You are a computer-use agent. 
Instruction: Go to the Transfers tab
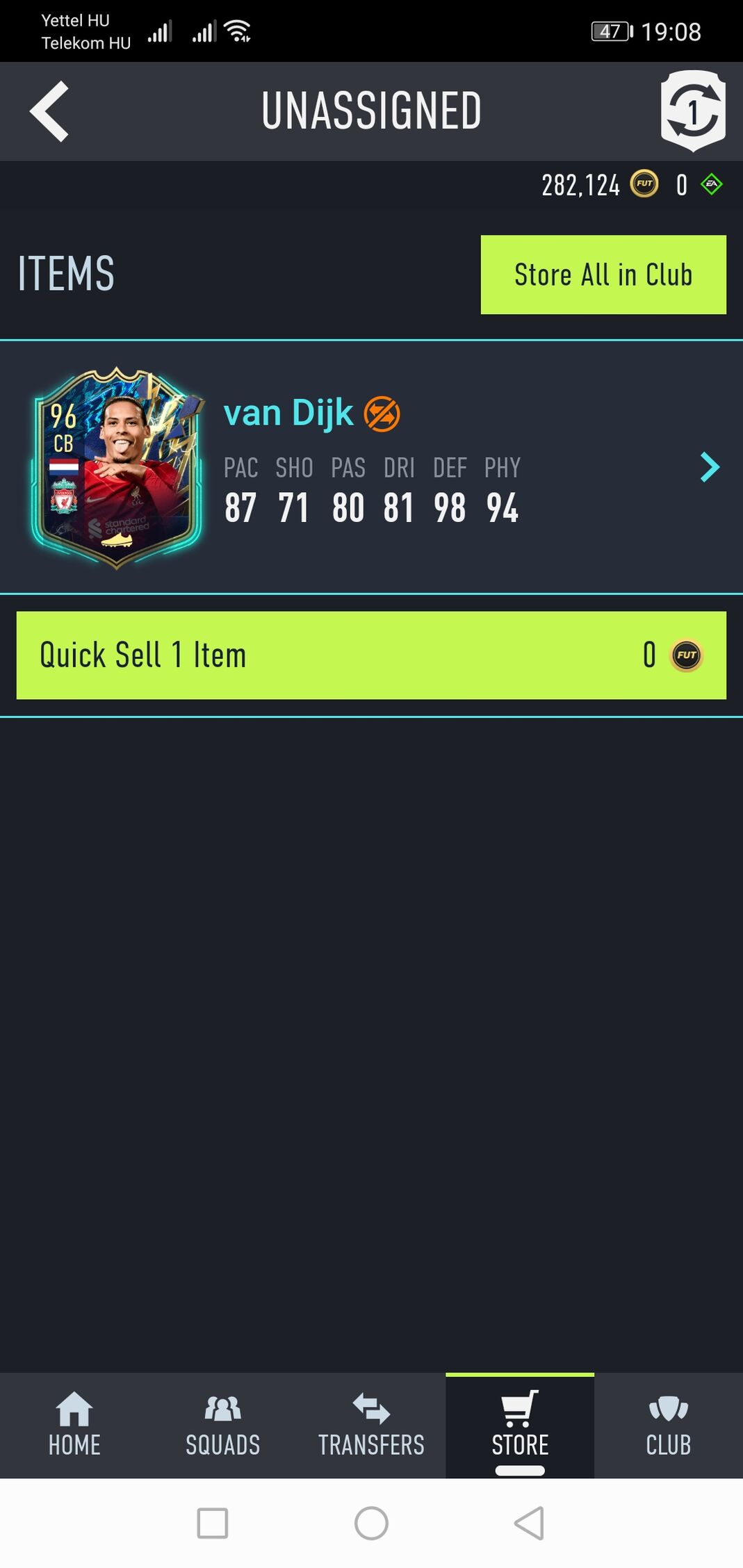click(x=371, y=1425)
